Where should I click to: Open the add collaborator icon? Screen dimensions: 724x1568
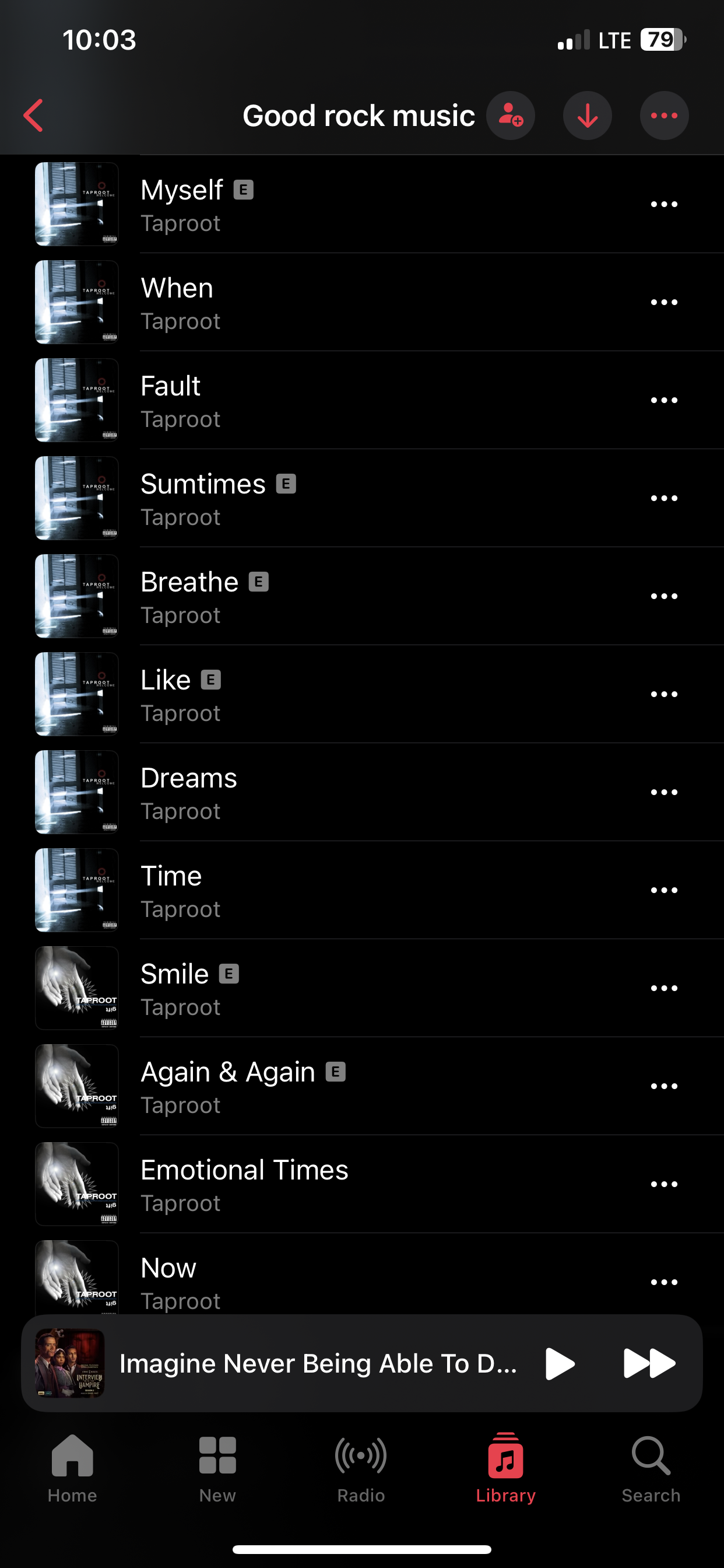click(510, 116)
